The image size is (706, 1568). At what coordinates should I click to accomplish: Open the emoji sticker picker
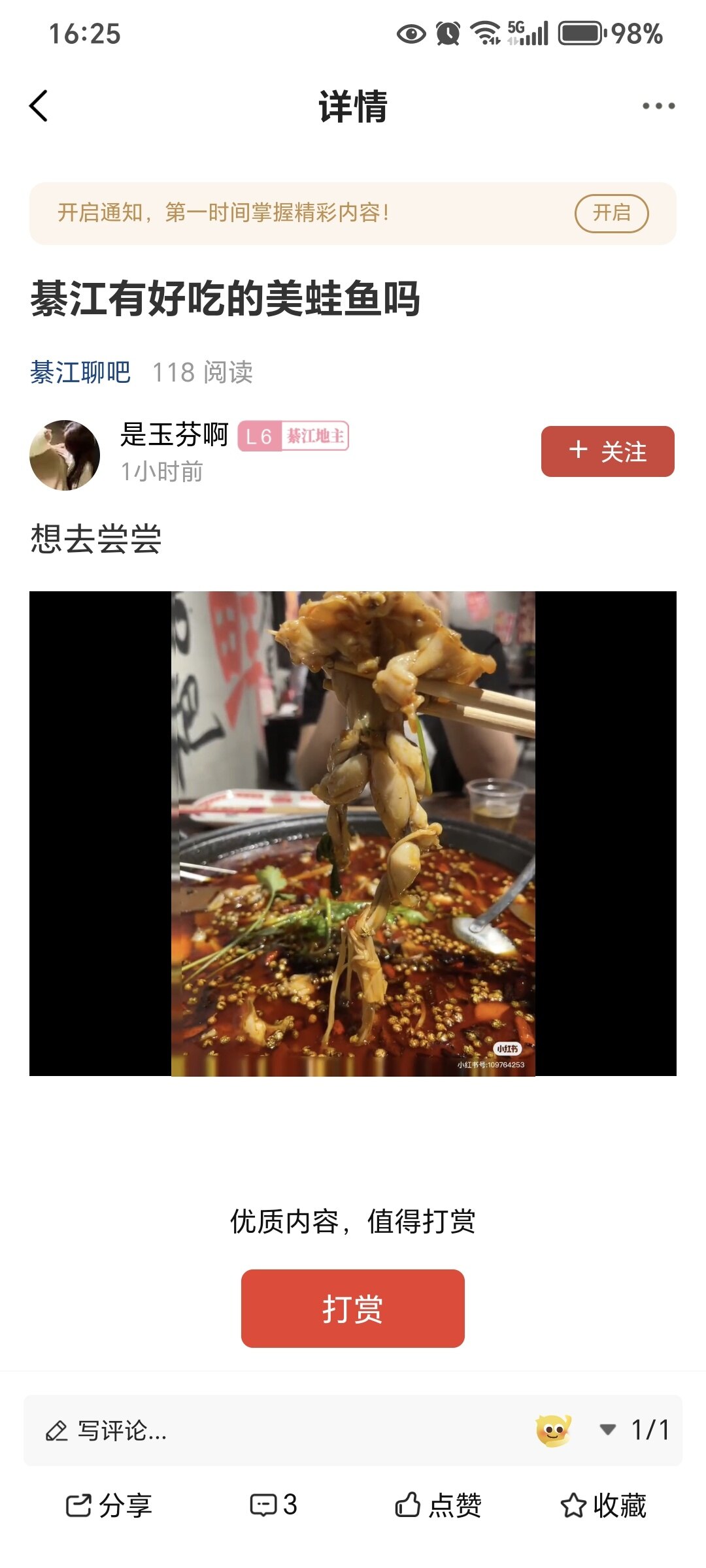554,1430
